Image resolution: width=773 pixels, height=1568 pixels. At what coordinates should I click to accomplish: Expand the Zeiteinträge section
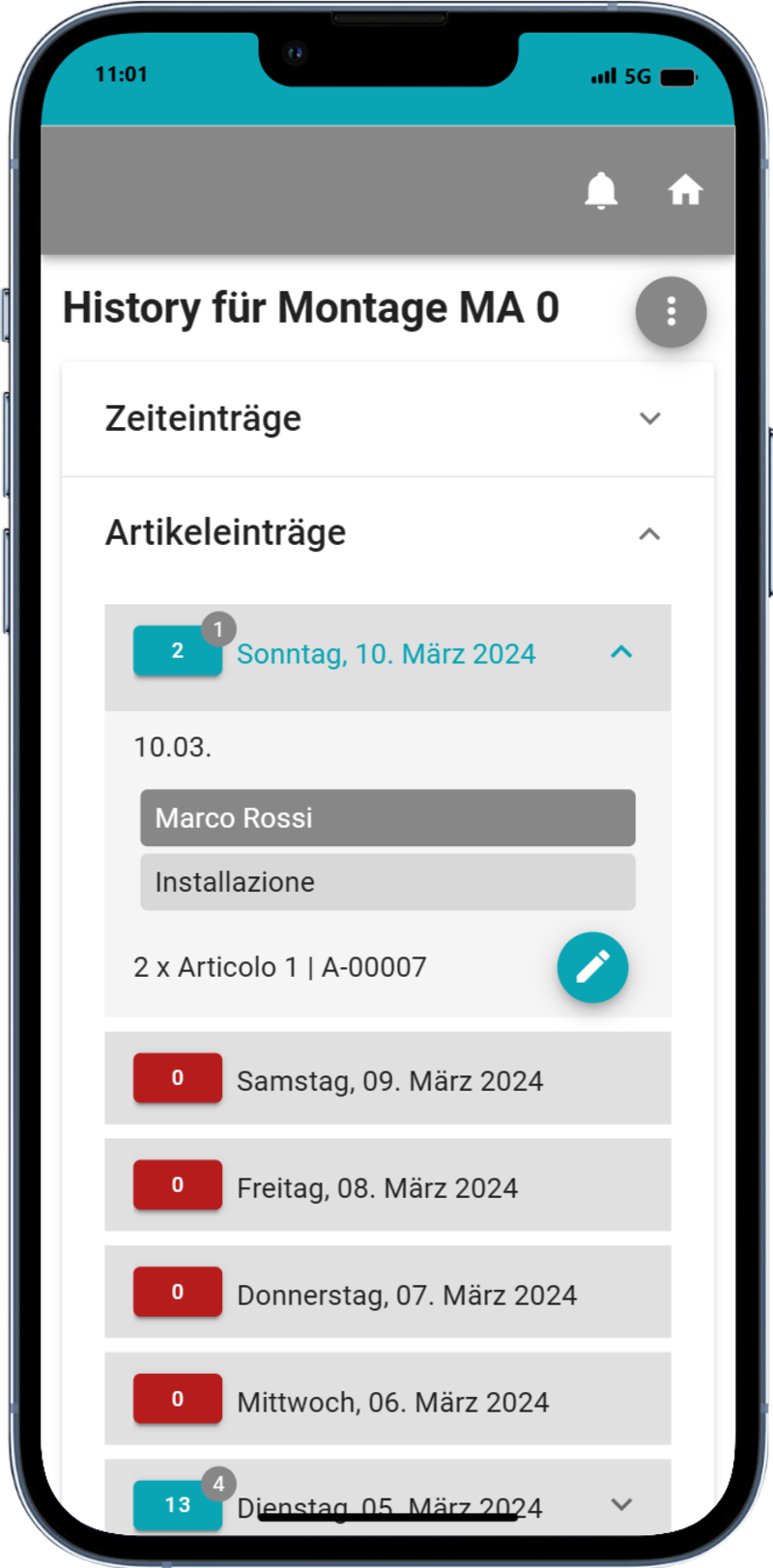click(649, 418)
